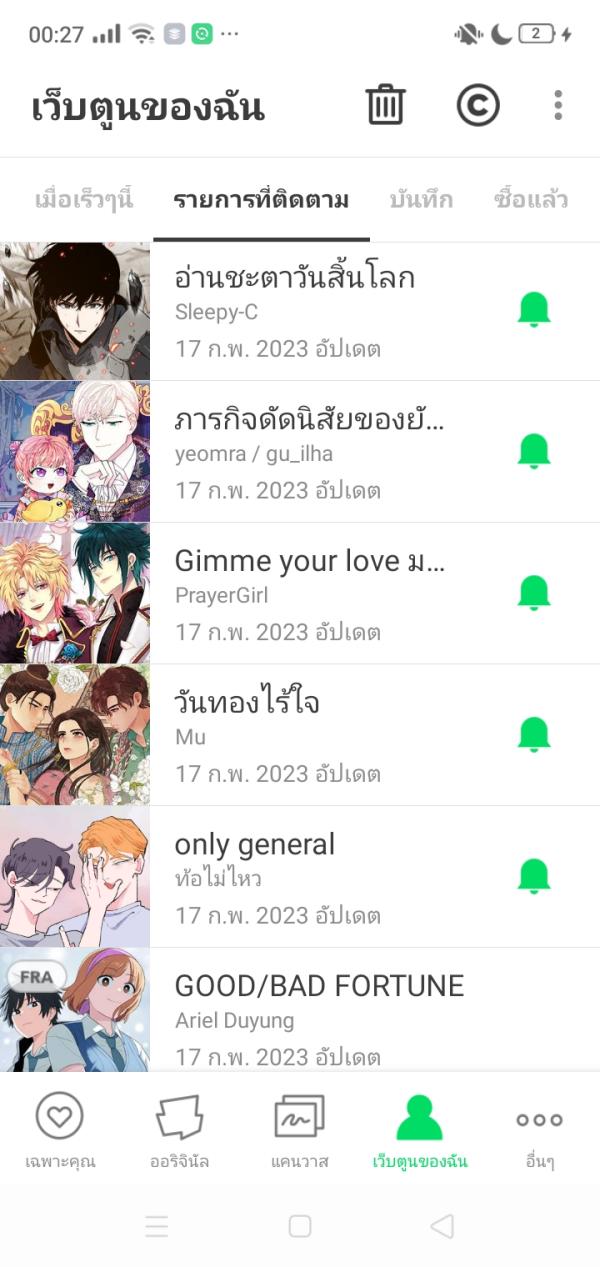Toggle notification bell for วันทองไร้ใจ

click(x=534, y=735)
